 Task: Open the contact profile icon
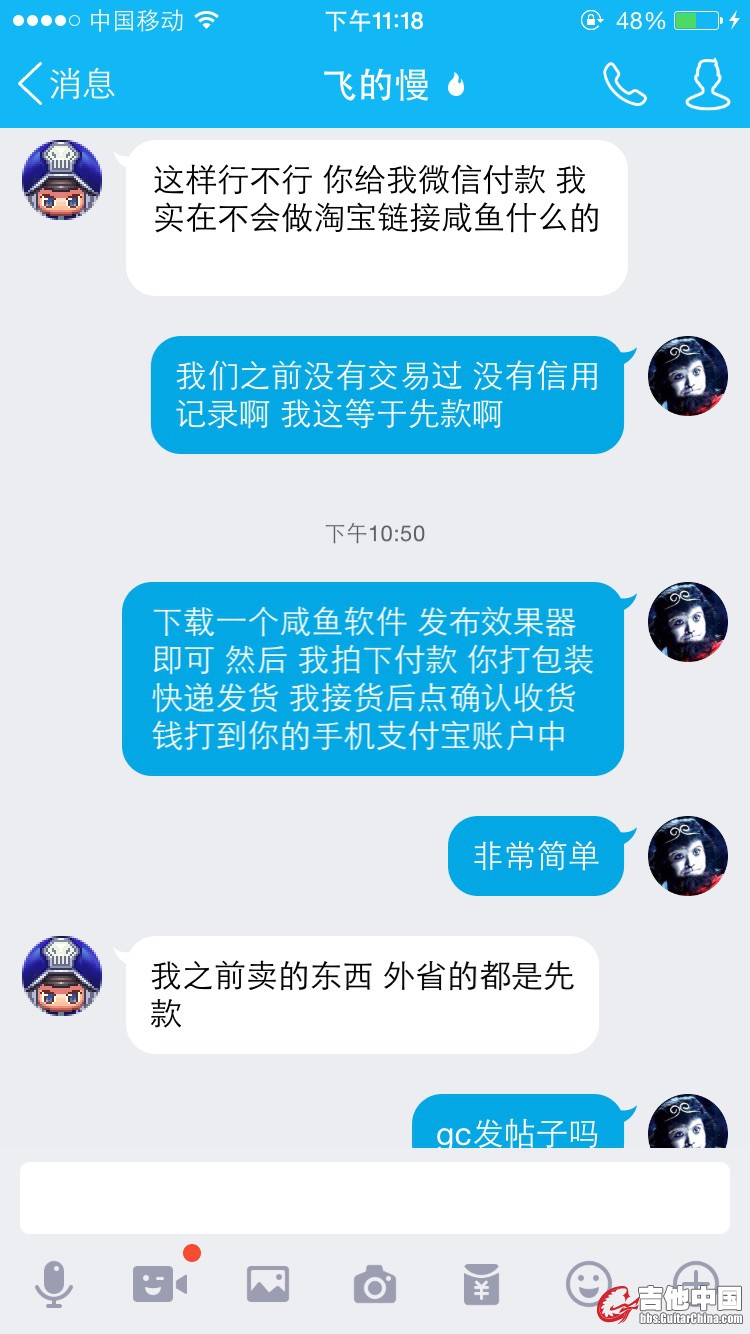706,84
